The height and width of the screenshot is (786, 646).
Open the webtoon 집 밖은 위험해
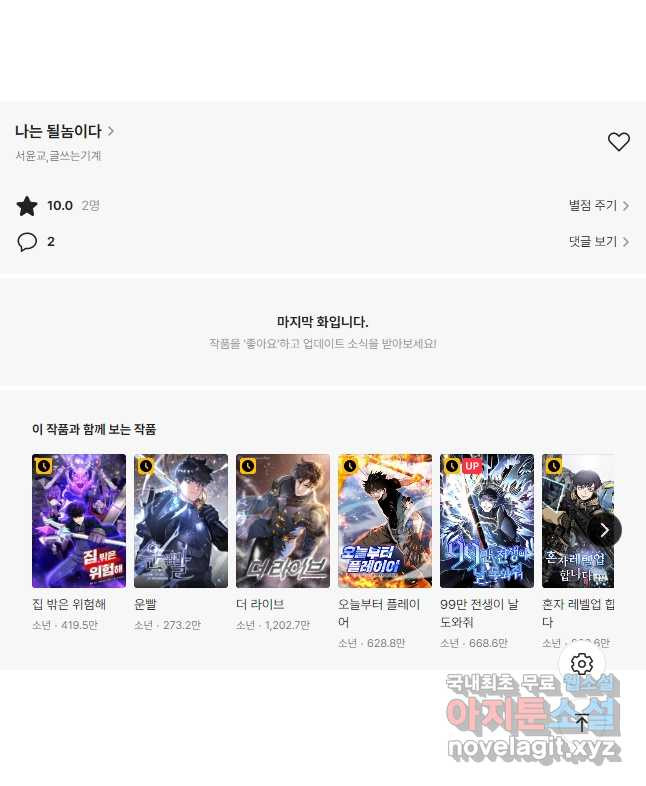79,521
